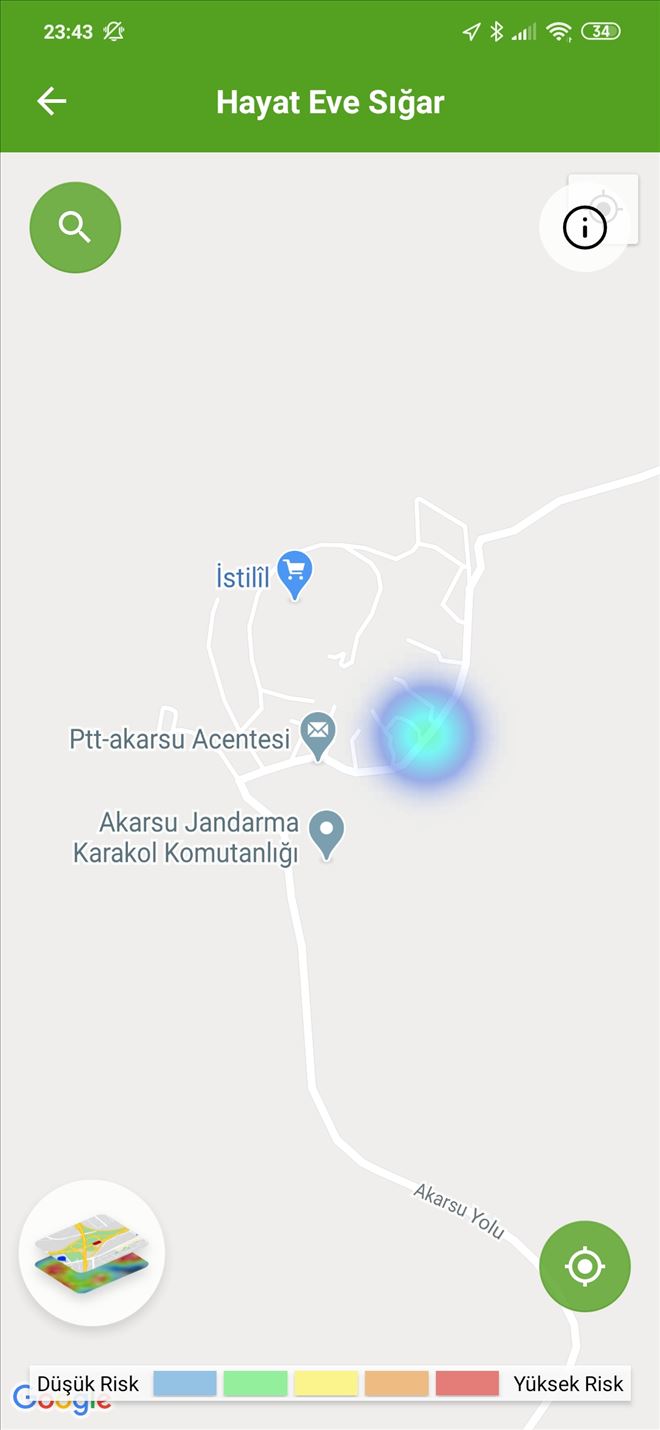Switch the map layer type
Viewport: 660px width, 1430px height.
point(92,1253)
